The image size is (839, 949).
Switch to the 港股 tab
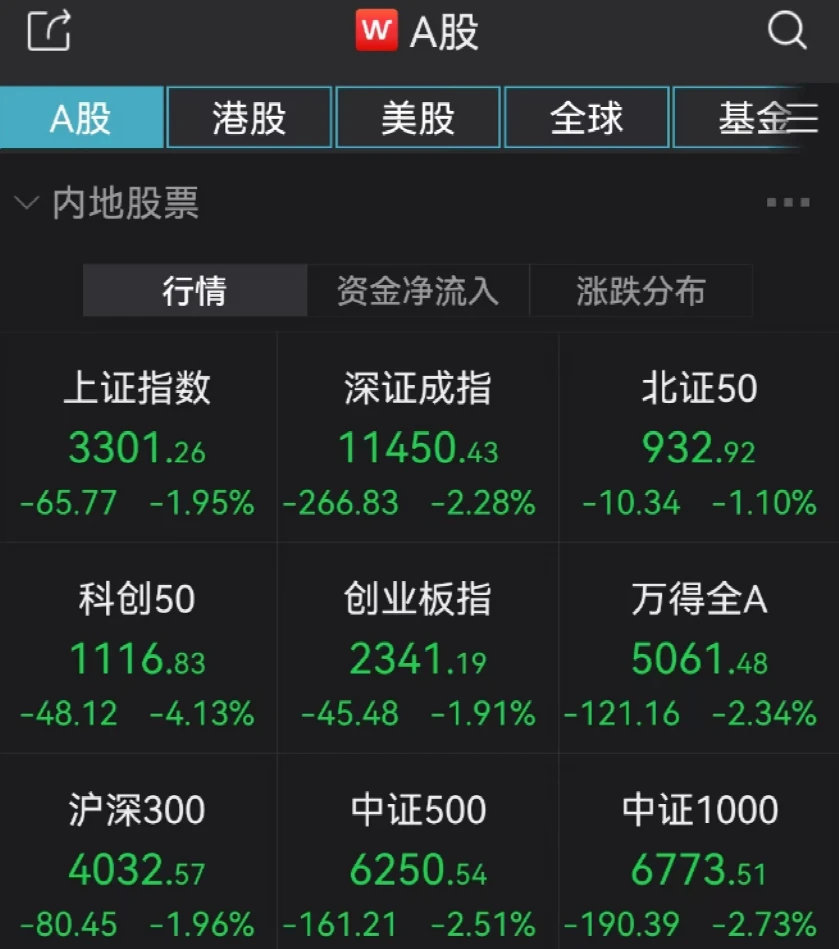[249, 118]
